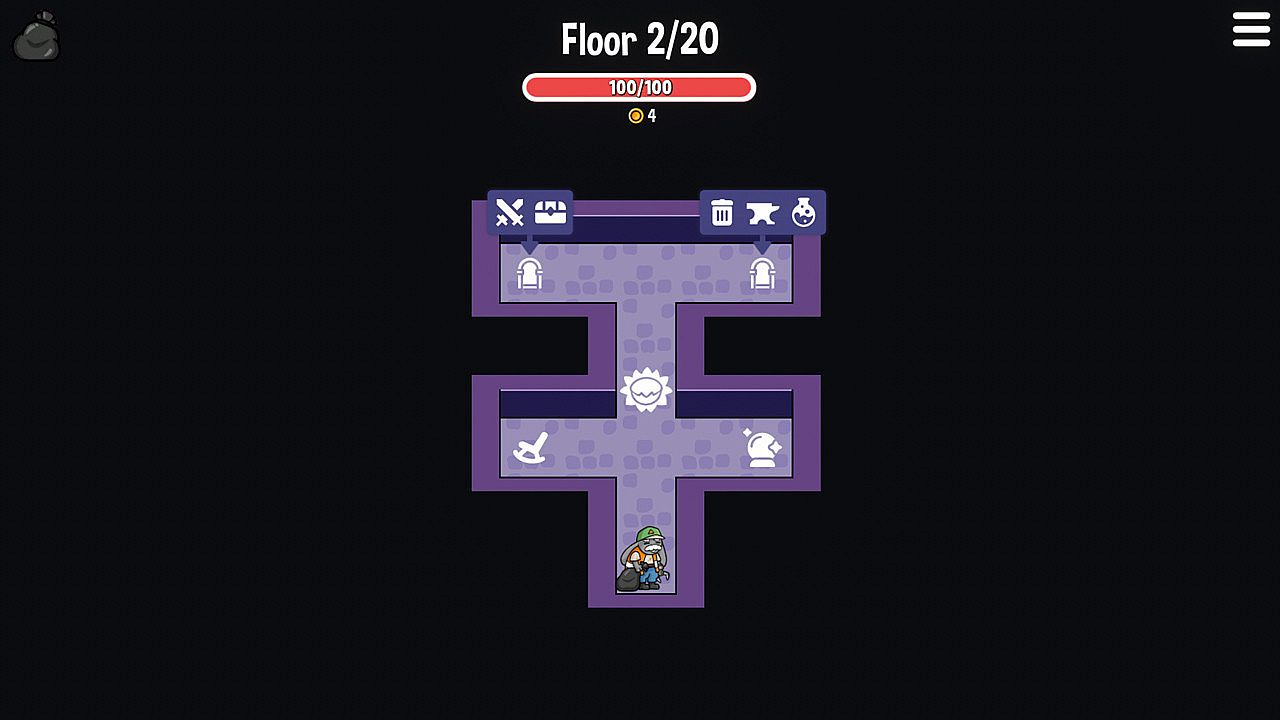Move to the spiky monster room
Viewport: 1280px width, 720px height.
click(x=645, y=390)
